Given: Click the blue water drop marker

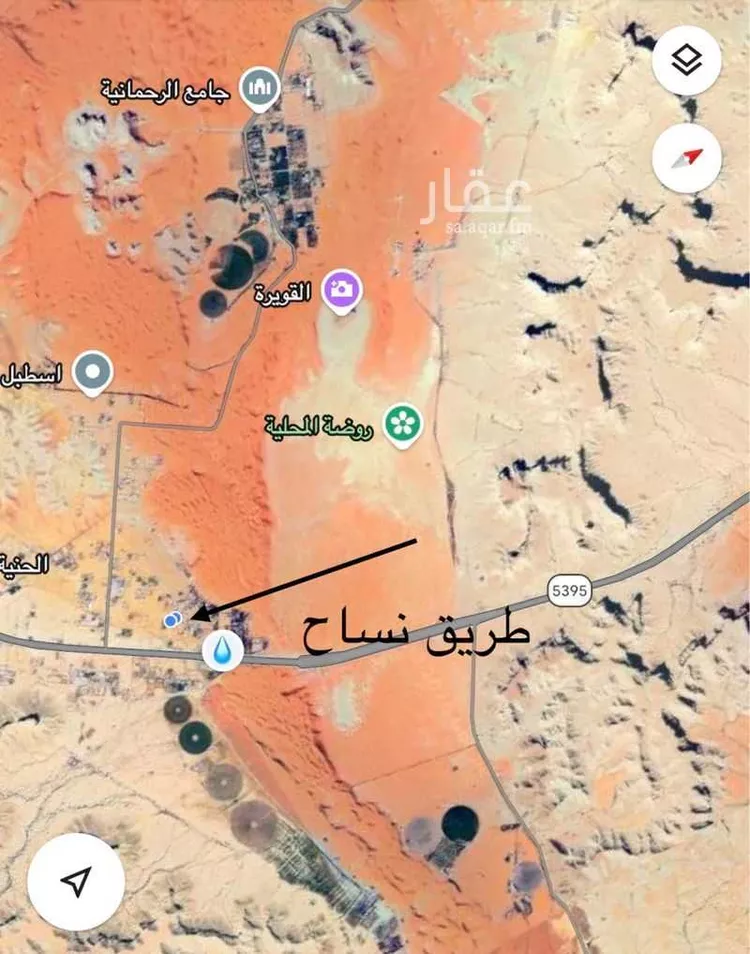Looking at the screenshot, I should tap(220, 650).
